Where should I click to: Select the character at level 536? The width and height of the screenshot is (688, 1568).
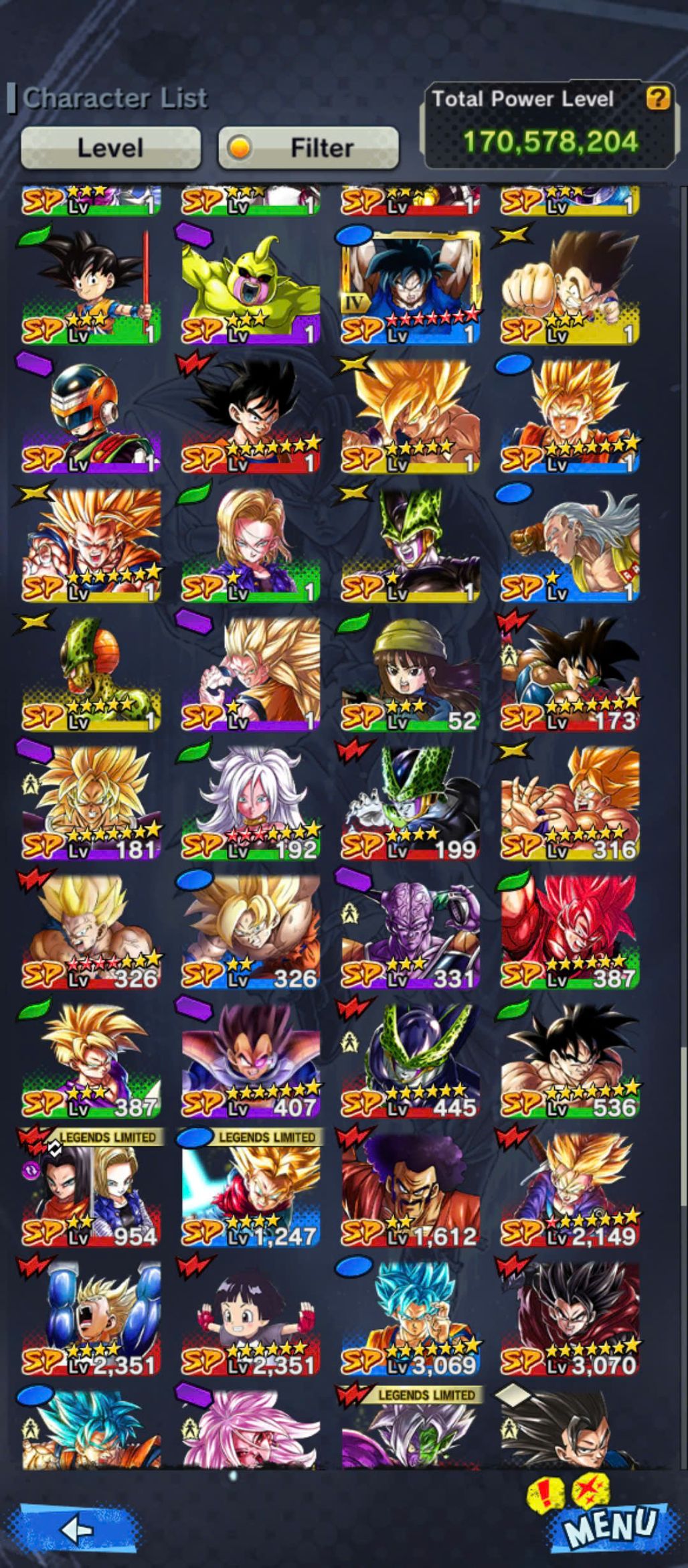(570, 1060)
